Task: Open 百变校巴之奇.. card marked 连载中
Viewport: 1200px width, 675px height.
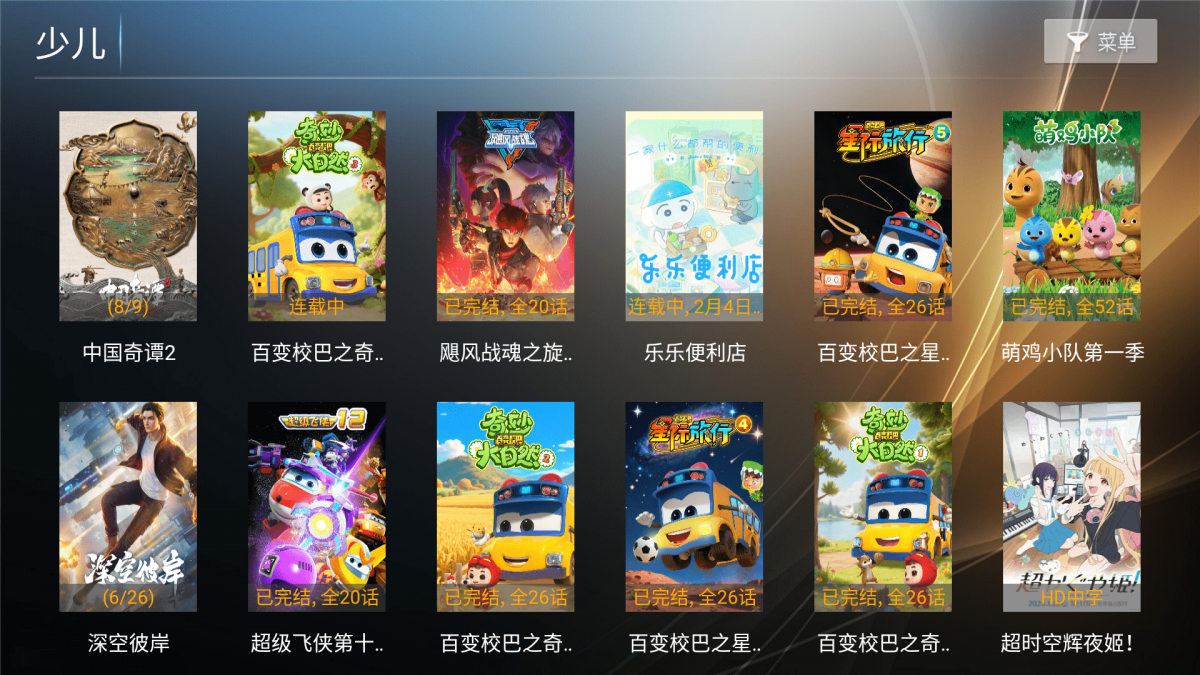Action: click(317, 216)
